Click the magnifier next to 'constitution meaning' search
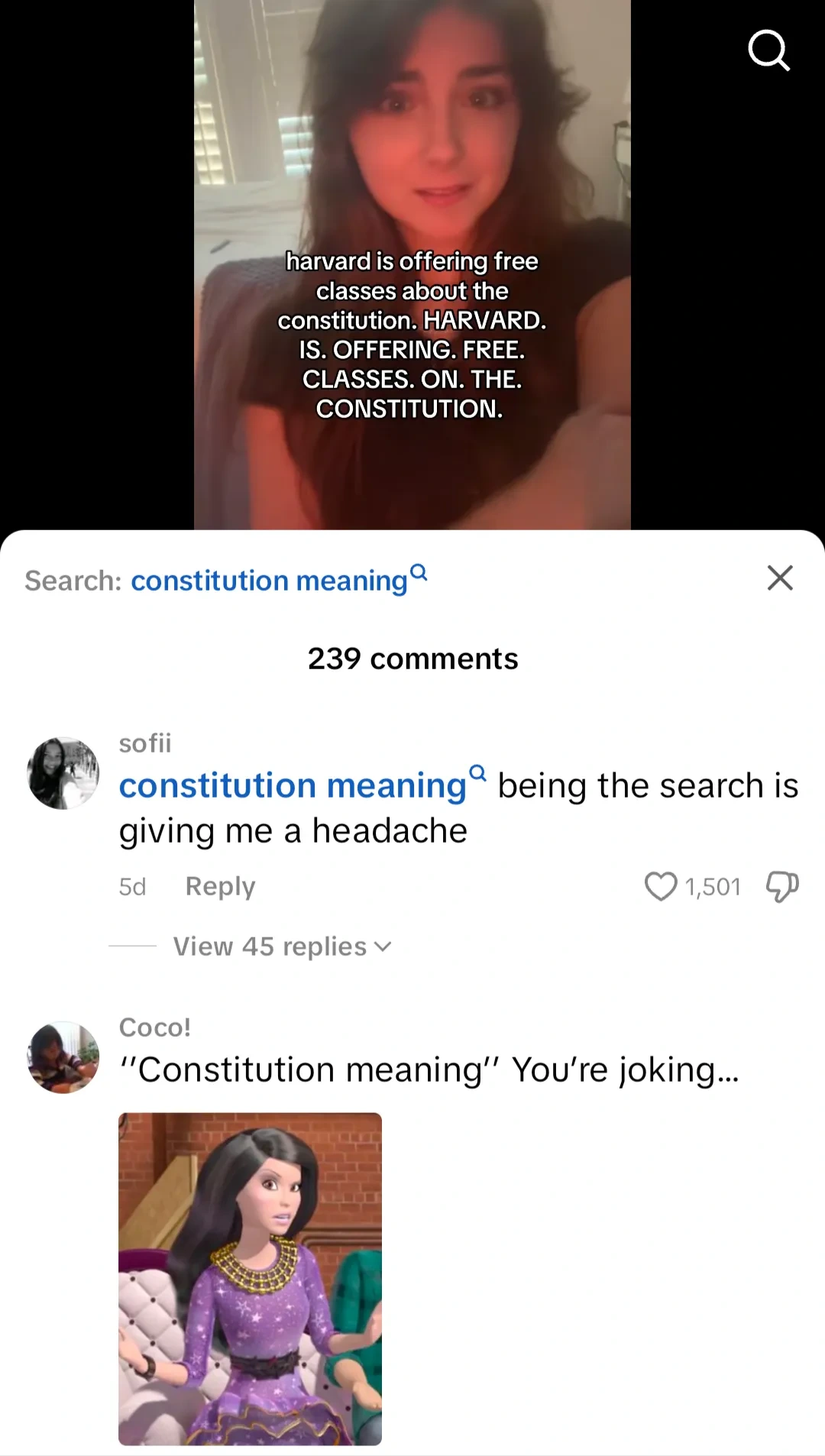This screenshot has width=825, height=1456. (x=419, y=574)
